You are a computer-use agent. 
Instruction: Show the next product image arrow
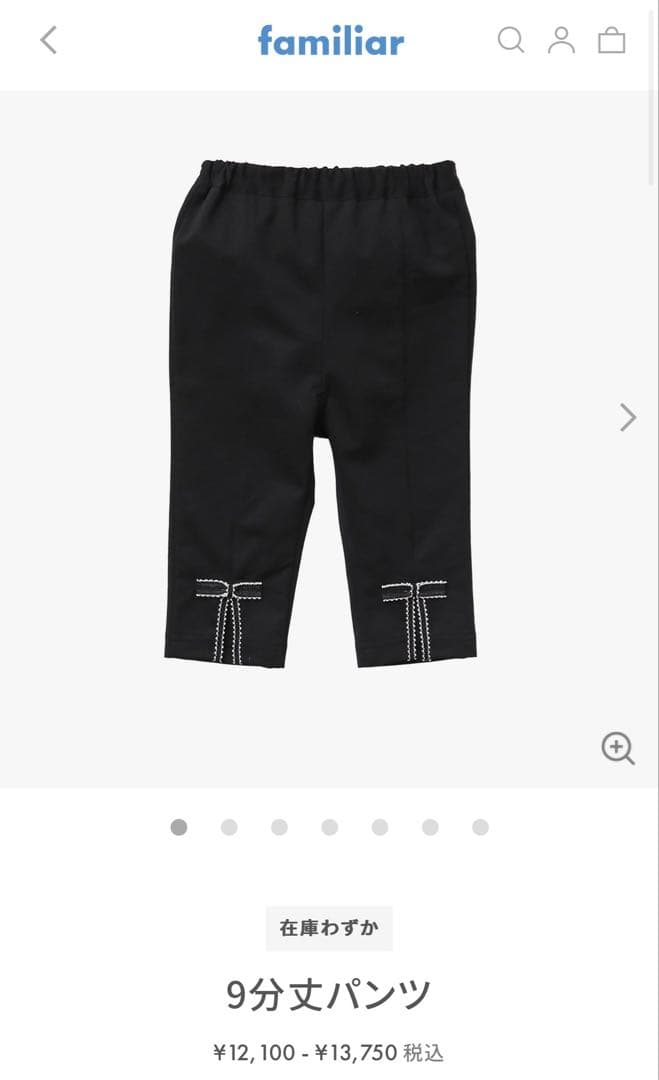click(x=627, y=417)
